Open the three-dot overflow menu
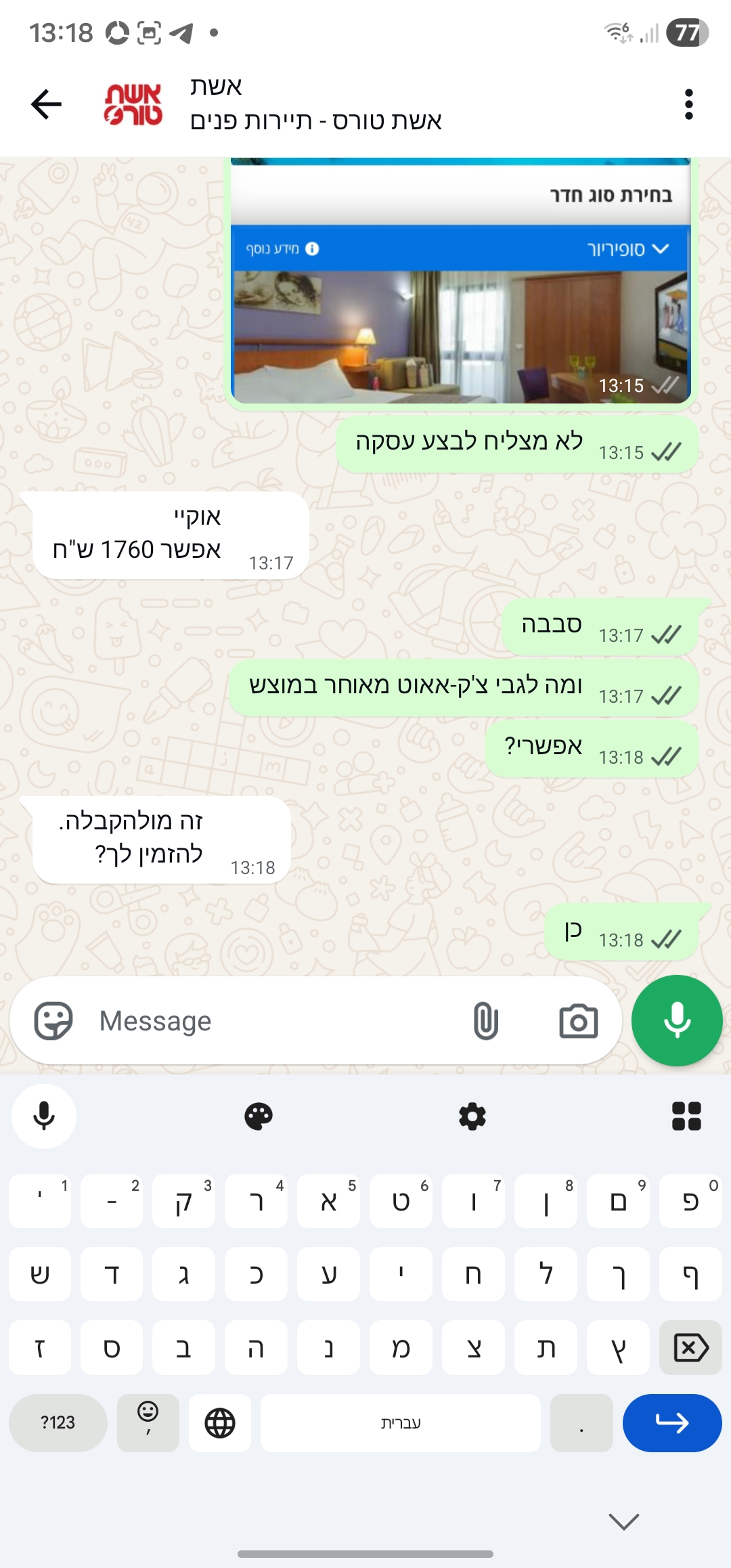731x1568 pixels. tap(688, 104)
